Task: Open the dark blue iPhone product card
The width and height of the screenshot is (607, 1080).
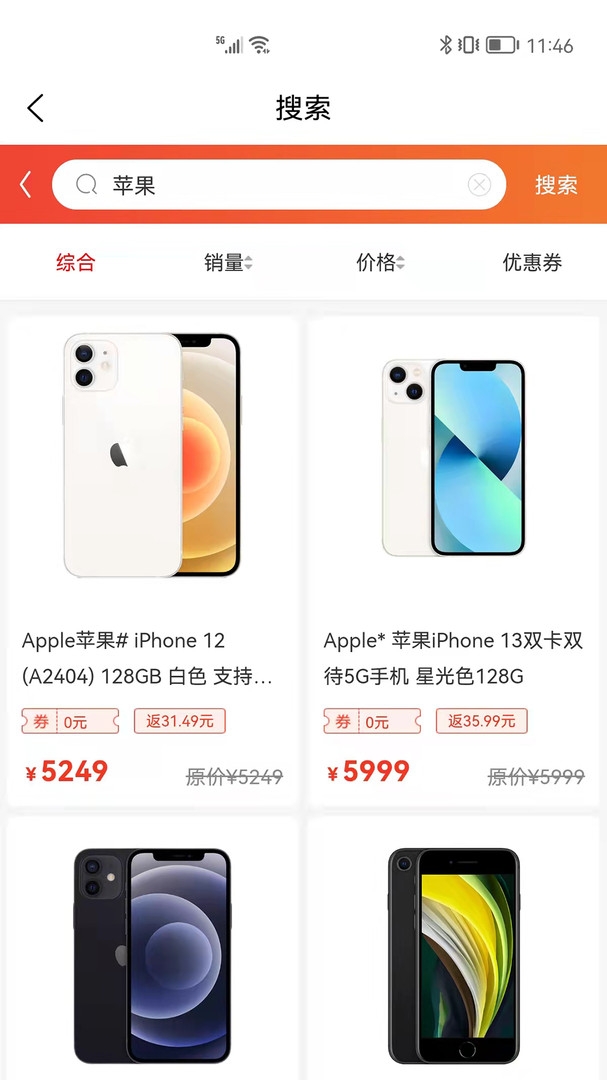Action: [x=153, y=950]
